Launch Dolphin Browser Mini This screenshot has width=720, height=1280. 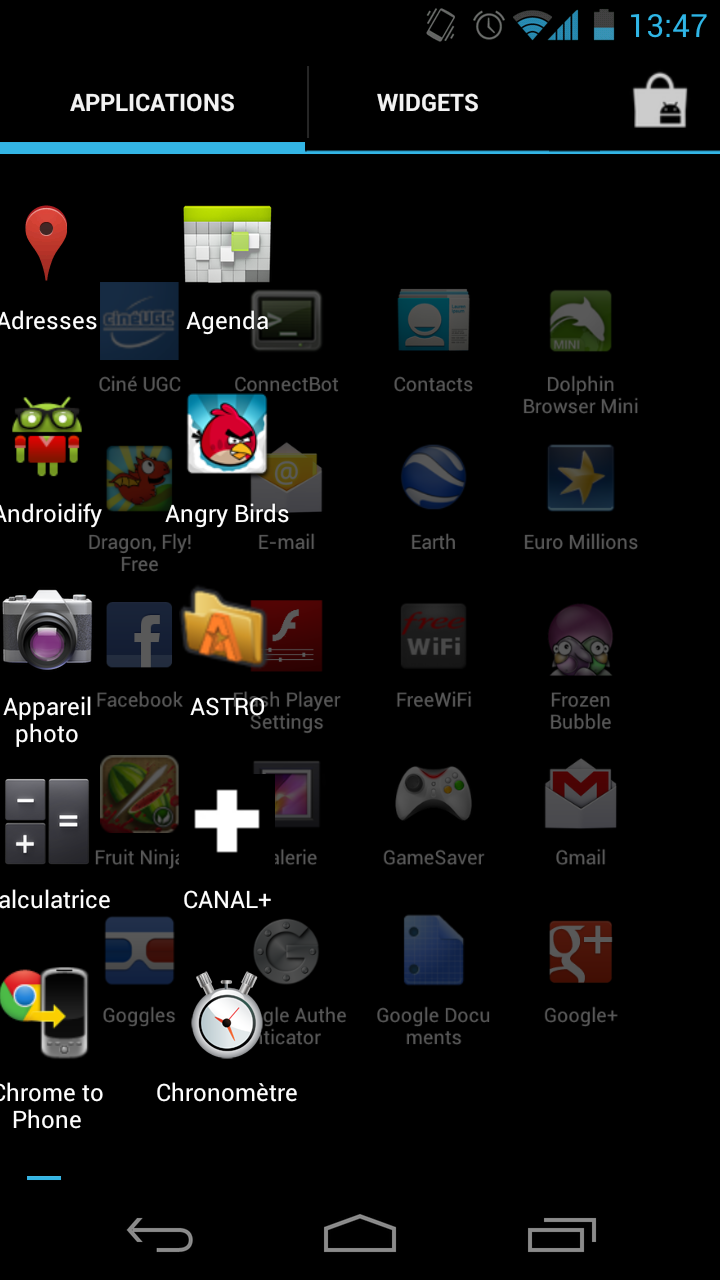(x=580, y=352)
